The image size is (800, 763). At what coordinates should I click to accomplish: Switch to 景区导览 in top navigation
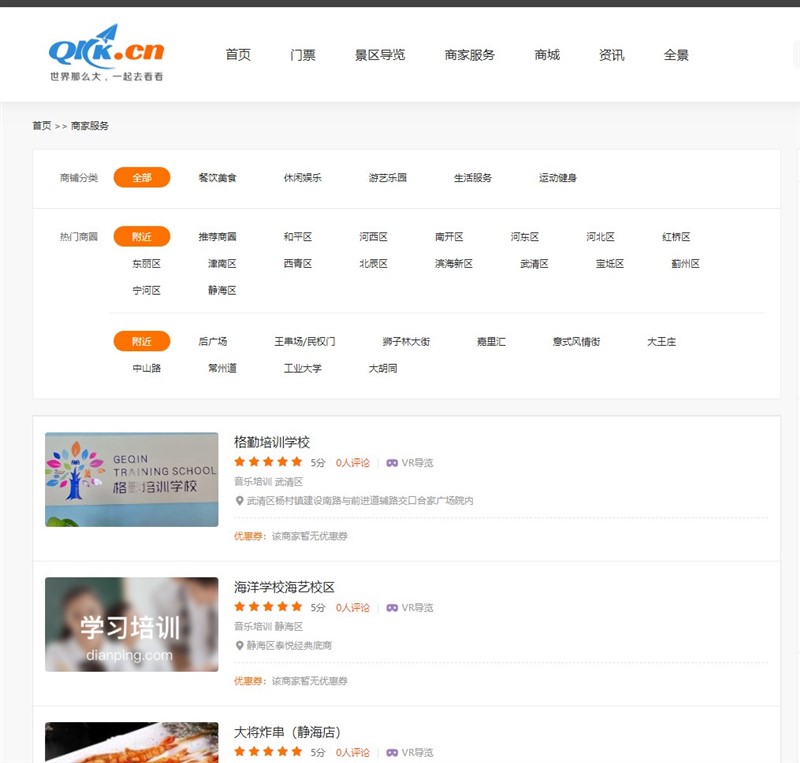click(x=379, y=55)
